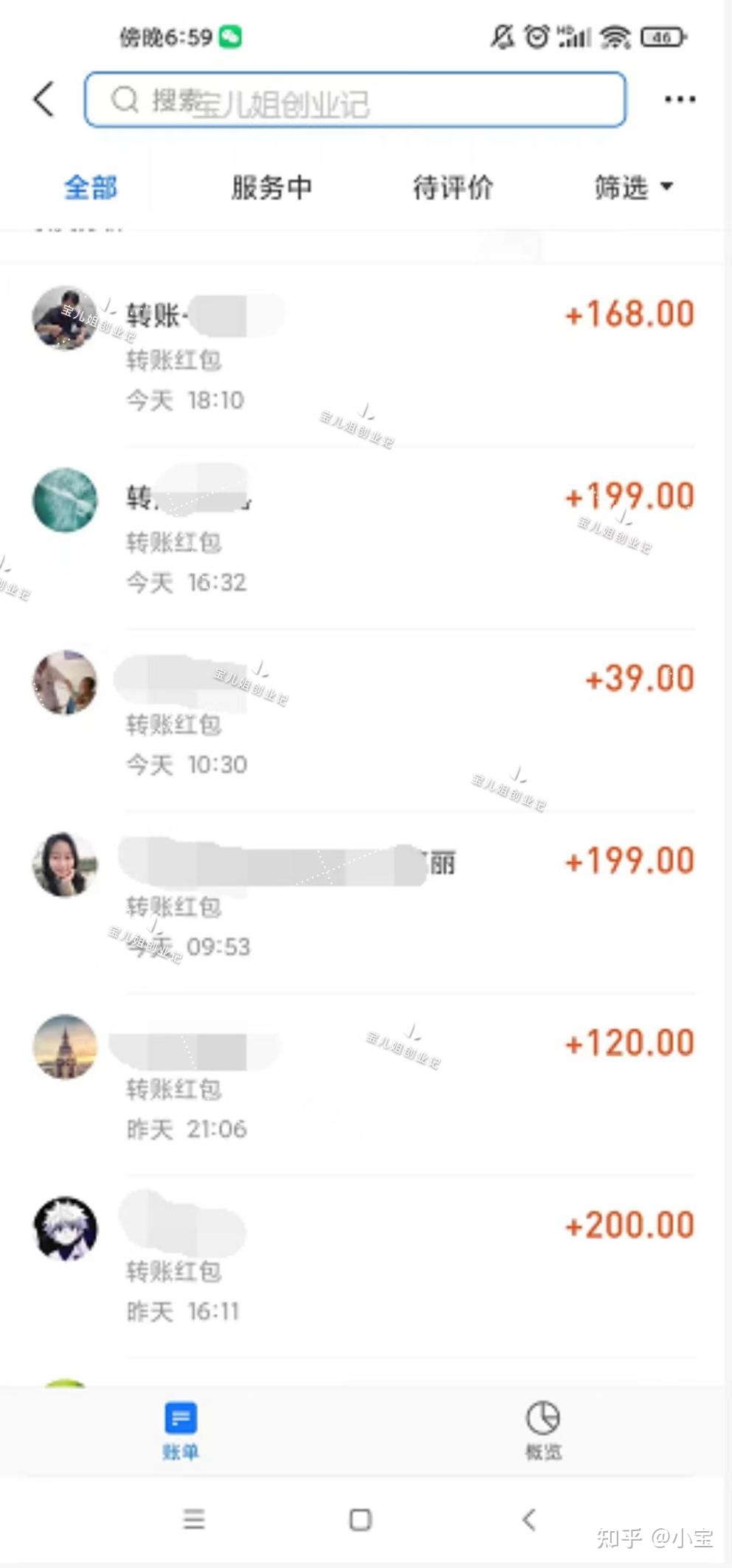Tap the Android recents square button
Image resolution: width=732 pixels, height=1568 pixels.
(x=360, y=1519)
